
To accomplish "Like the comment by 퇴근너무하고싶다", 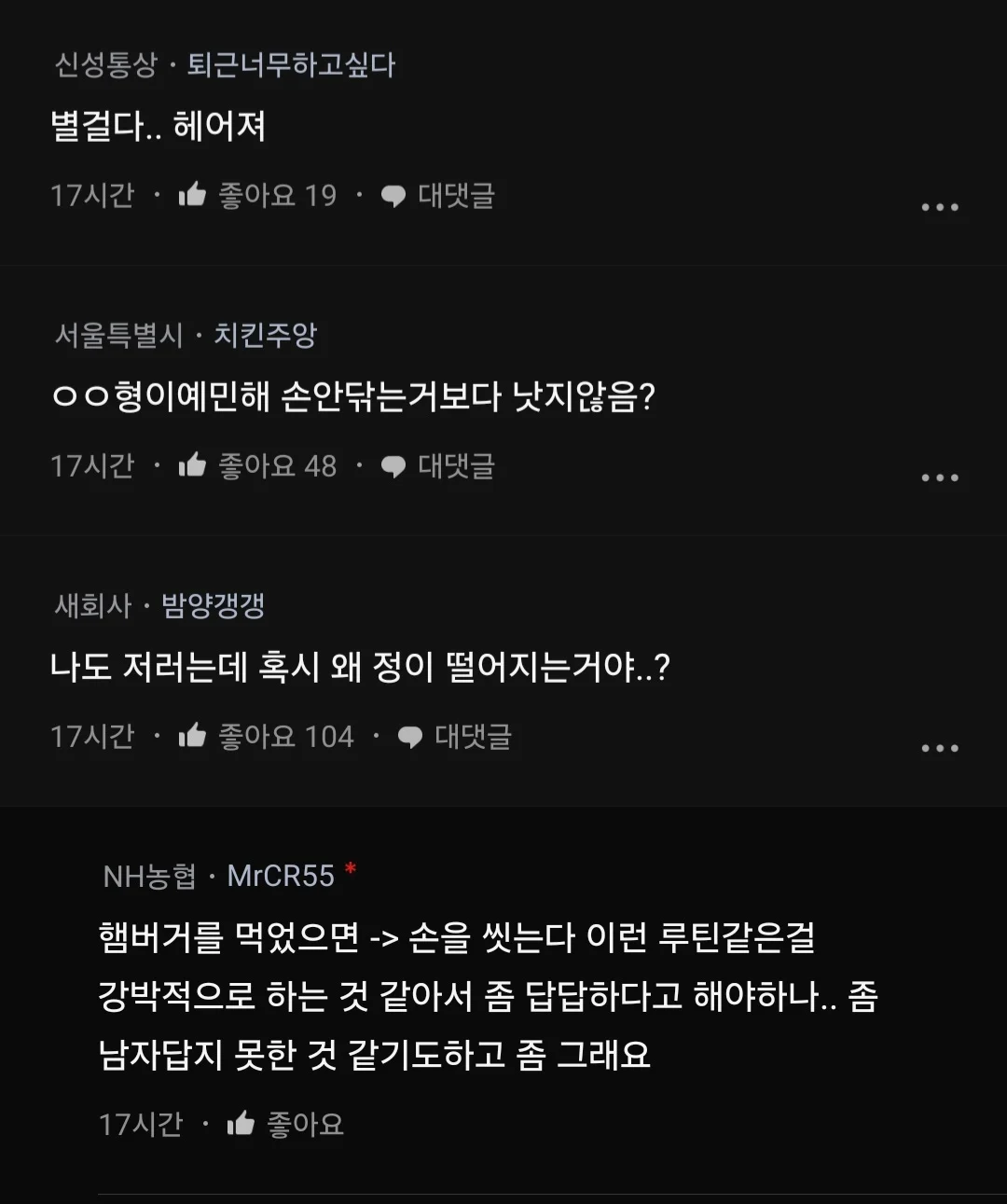I will click(193, 194).
